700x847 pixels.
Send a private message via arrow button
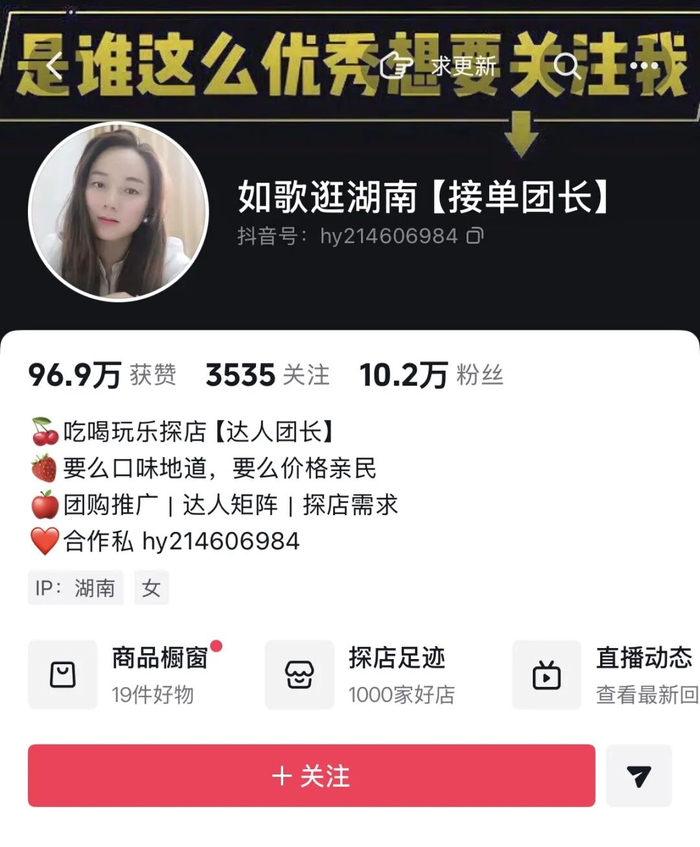pos(639,776)
